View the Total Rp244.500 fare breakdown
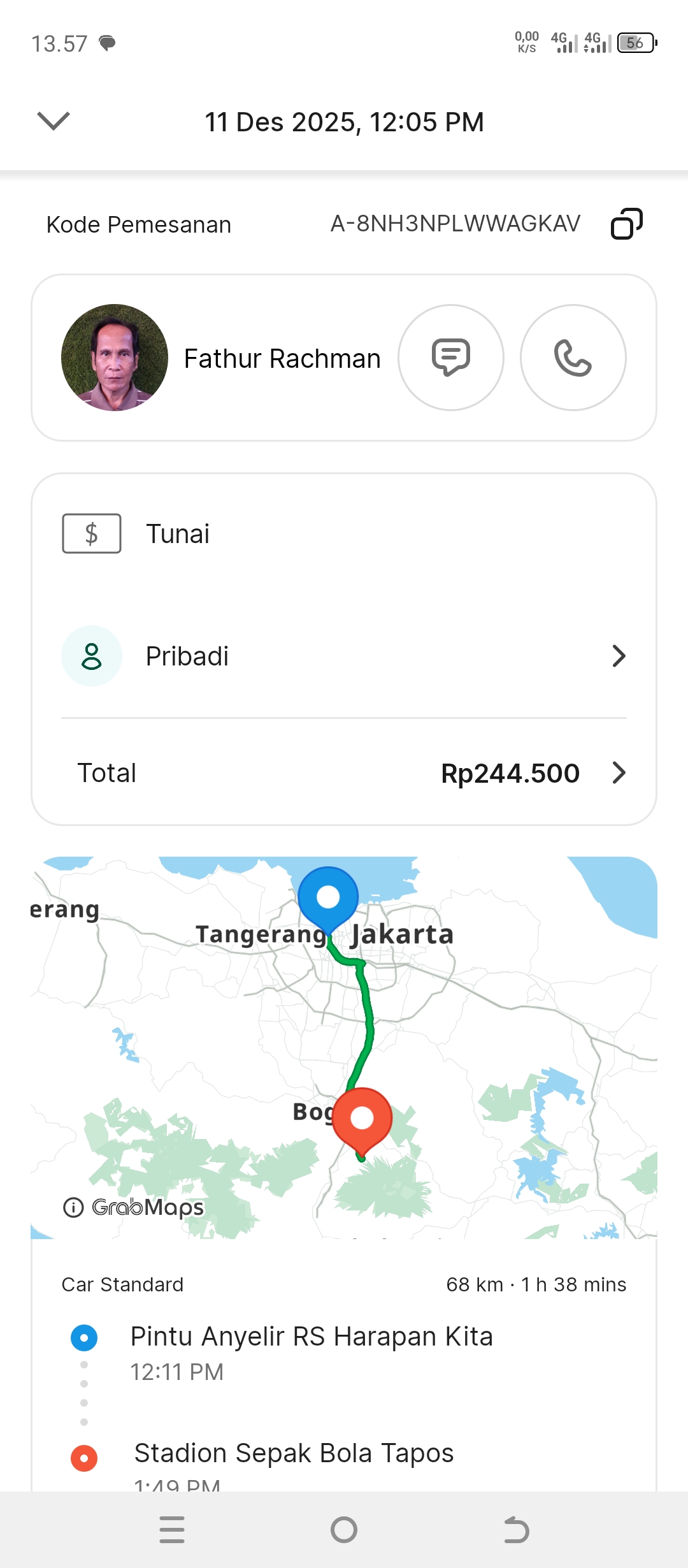The height and width of the screenshot is (1568, 688). (344, 773)
